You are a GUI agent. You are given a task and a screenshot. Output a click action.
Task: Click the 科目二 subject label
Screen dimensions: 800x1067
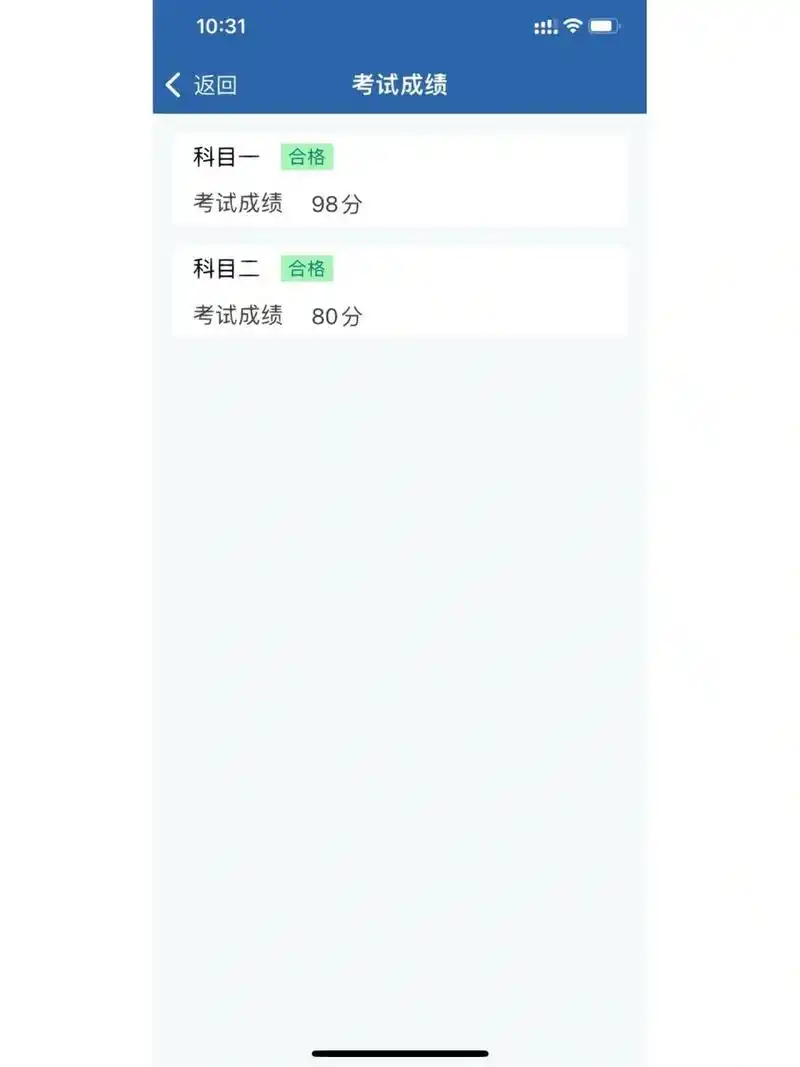pyautogui.click(x=226, y=268)
